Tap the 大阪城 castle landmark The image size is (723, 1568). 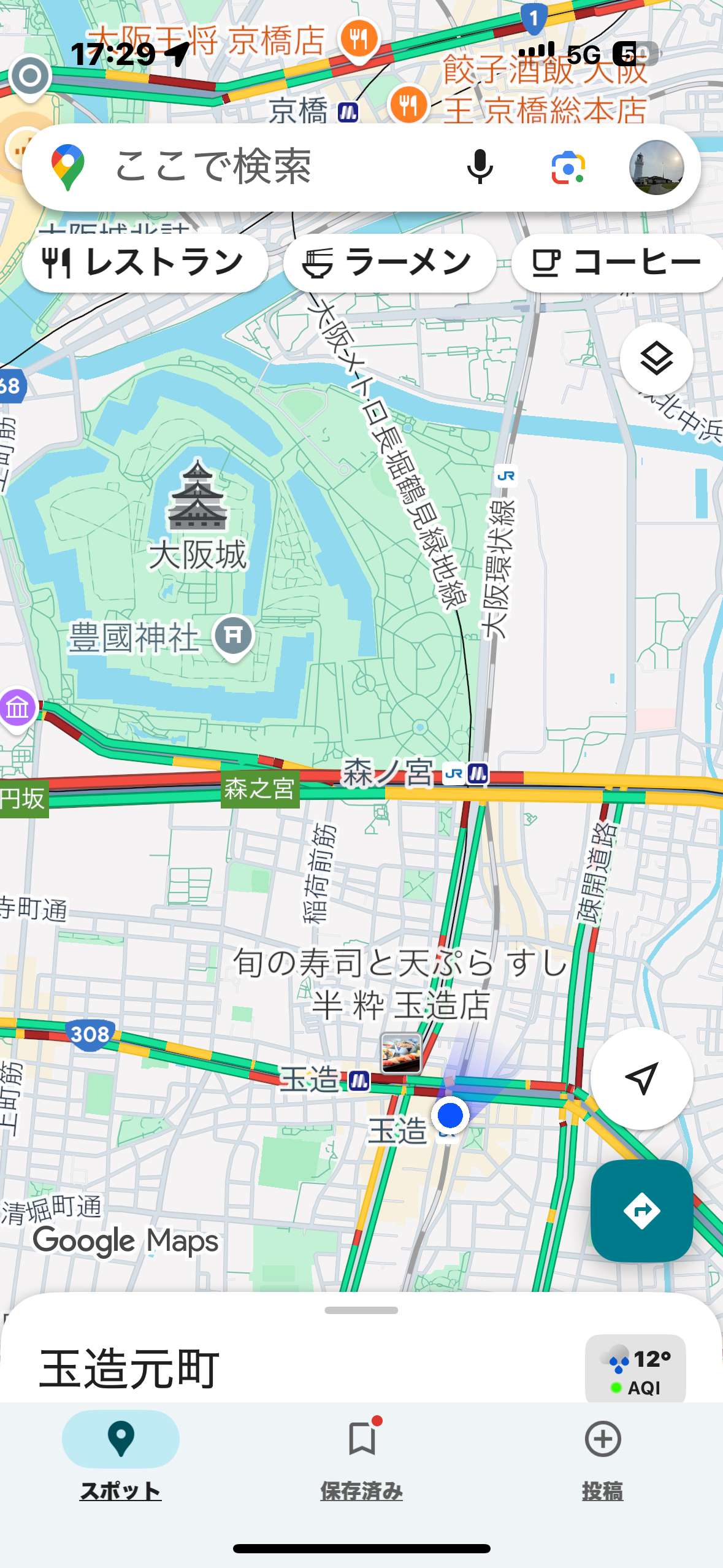[197, 497]
